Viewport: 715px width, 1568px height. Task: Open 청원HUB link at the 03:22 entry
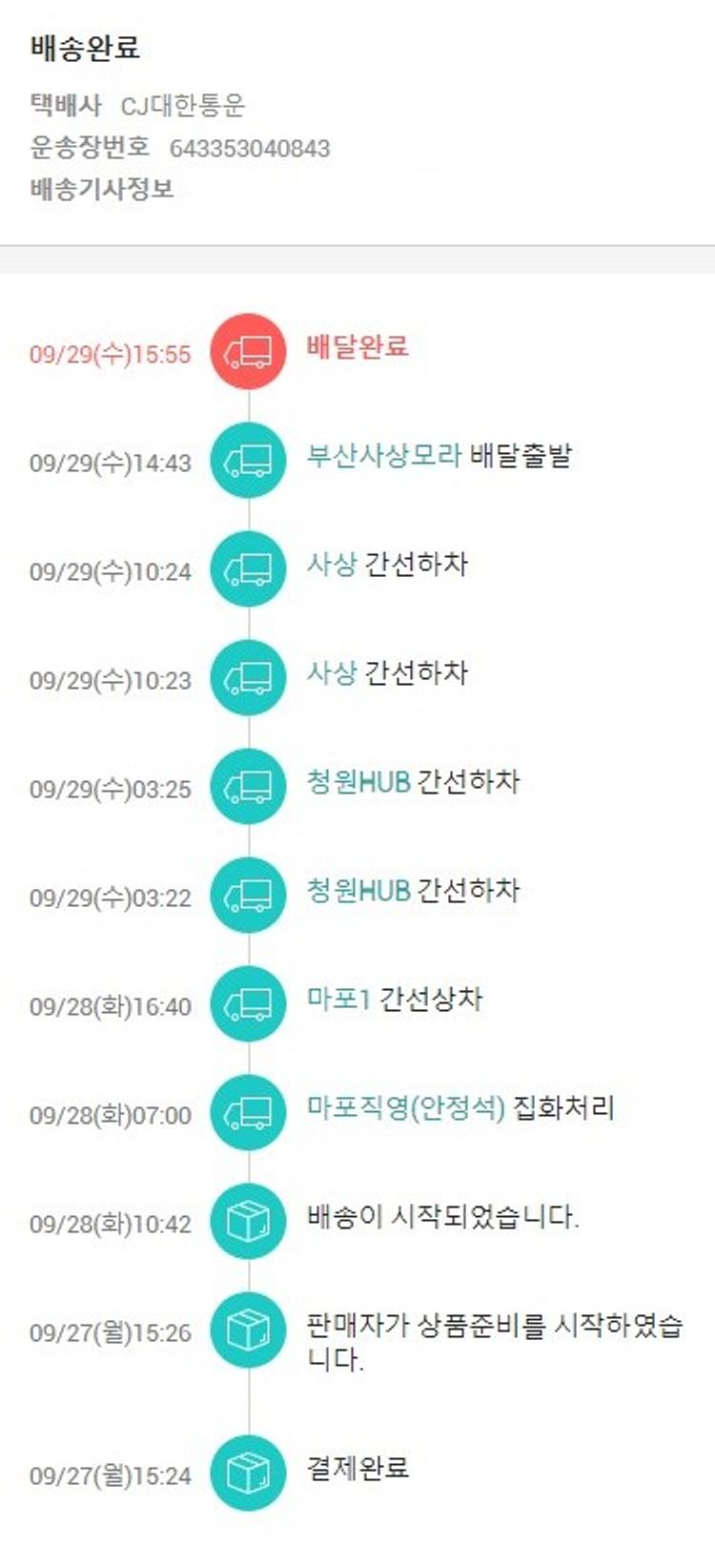pos(358,891)
